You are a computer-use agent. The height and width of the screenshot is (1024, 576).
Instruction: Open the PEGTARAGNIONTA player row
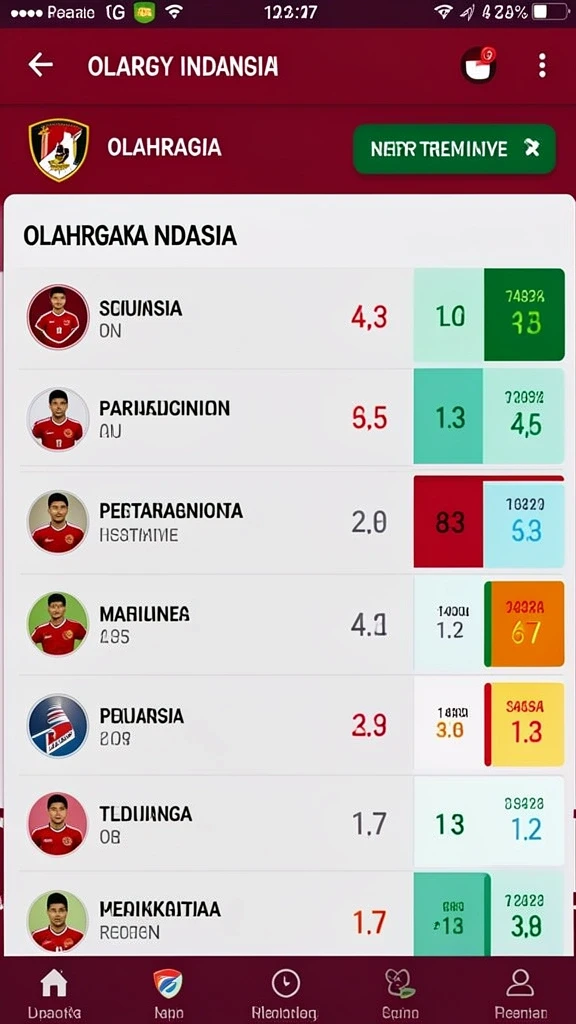pyautogui.click(x=291, y=522)
